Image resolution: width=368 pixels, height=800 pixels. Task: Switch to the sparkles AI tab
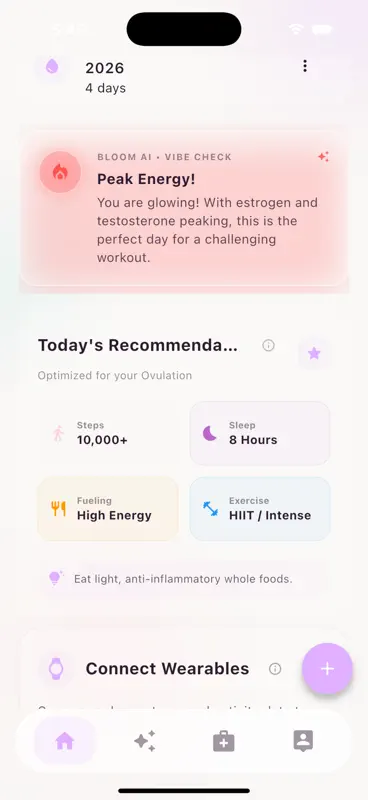(x=144, y=741)
